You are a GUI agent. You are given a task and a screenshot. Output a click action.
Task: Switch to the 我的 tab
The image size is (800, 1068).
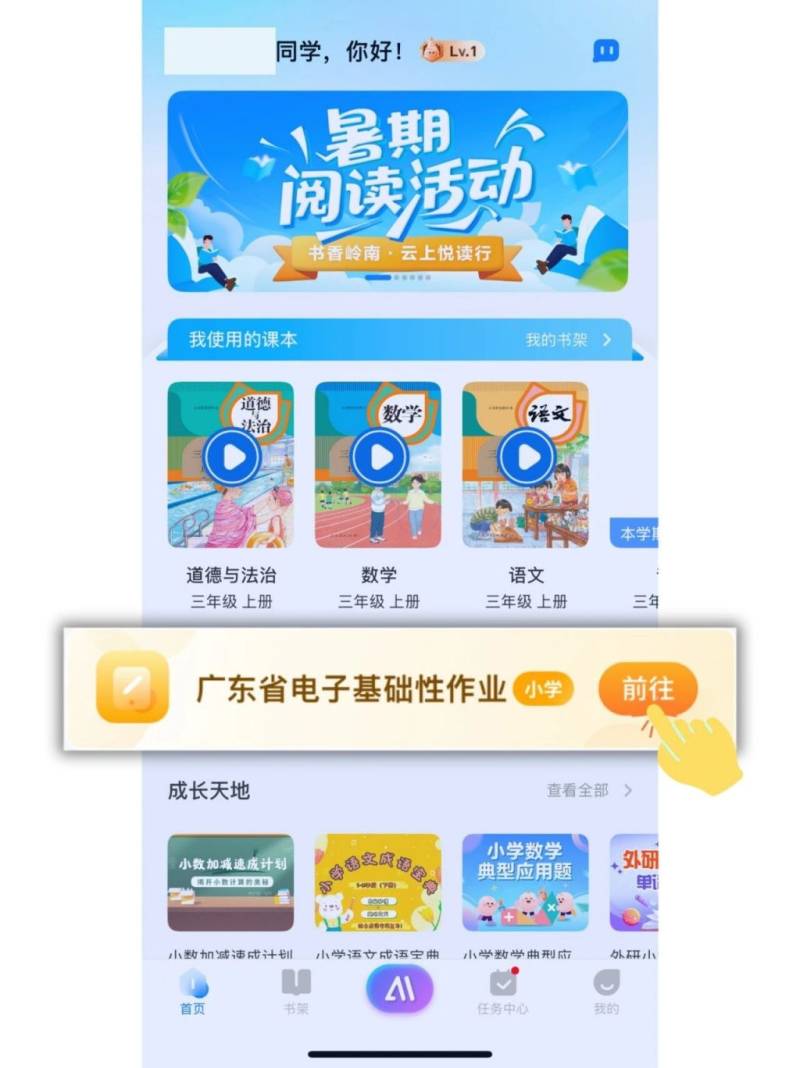click(606, 993)
